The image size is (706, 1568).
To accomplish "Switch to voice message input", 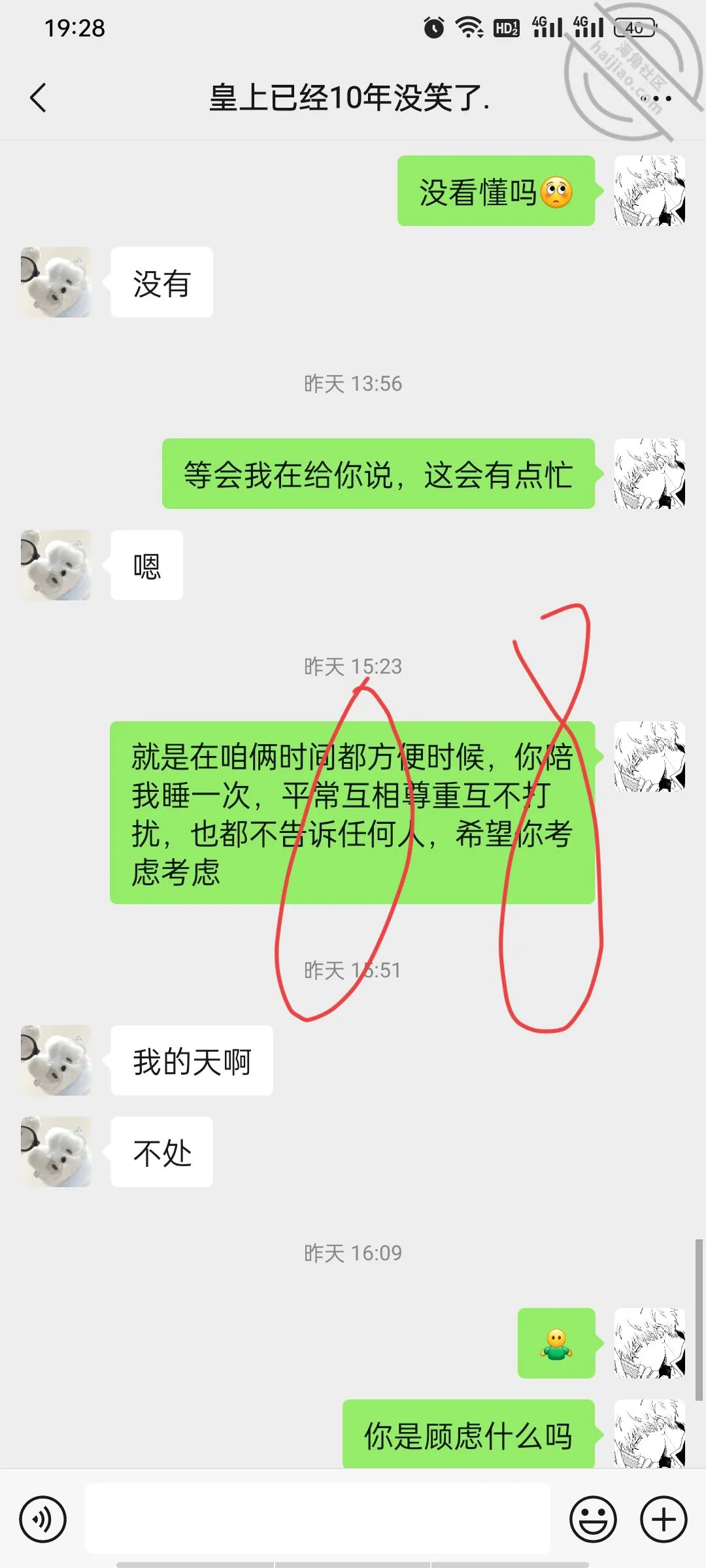I will pyautogui.click(x=43, y=1520).
